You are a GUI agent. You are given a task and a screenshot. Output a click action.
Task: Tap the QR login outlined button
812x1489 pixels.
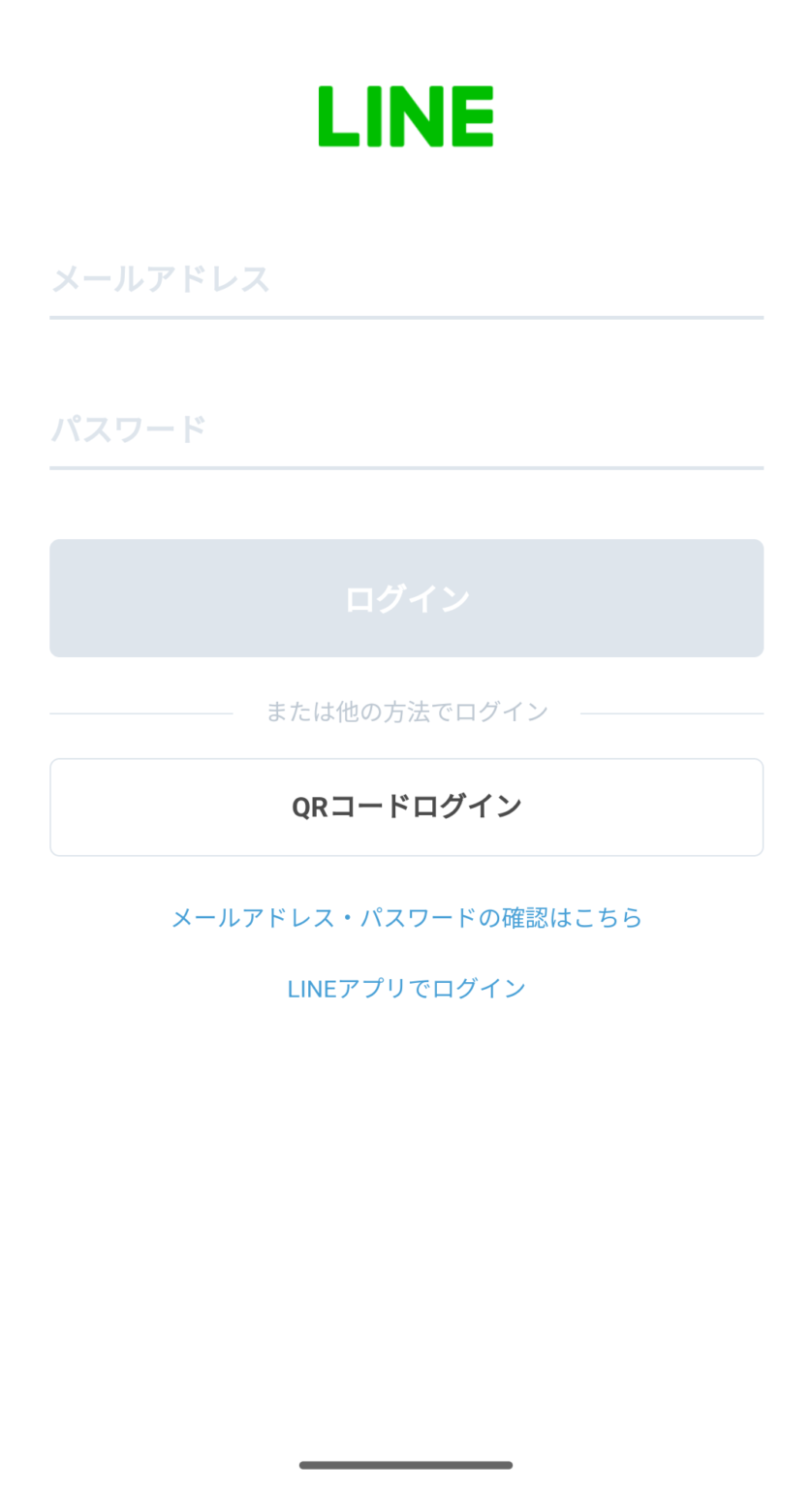pyautogui.click(x=406, y=807)
